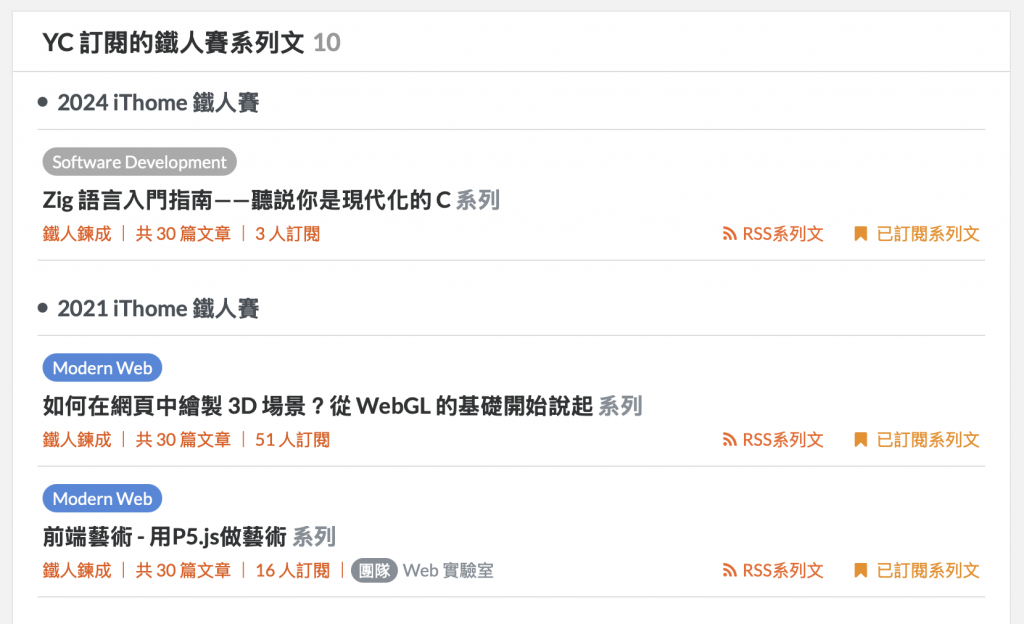Tap the Modern Web chip above the 前端藝術 series
This screenshot has width=1024, height=624.
click(102, 499)
